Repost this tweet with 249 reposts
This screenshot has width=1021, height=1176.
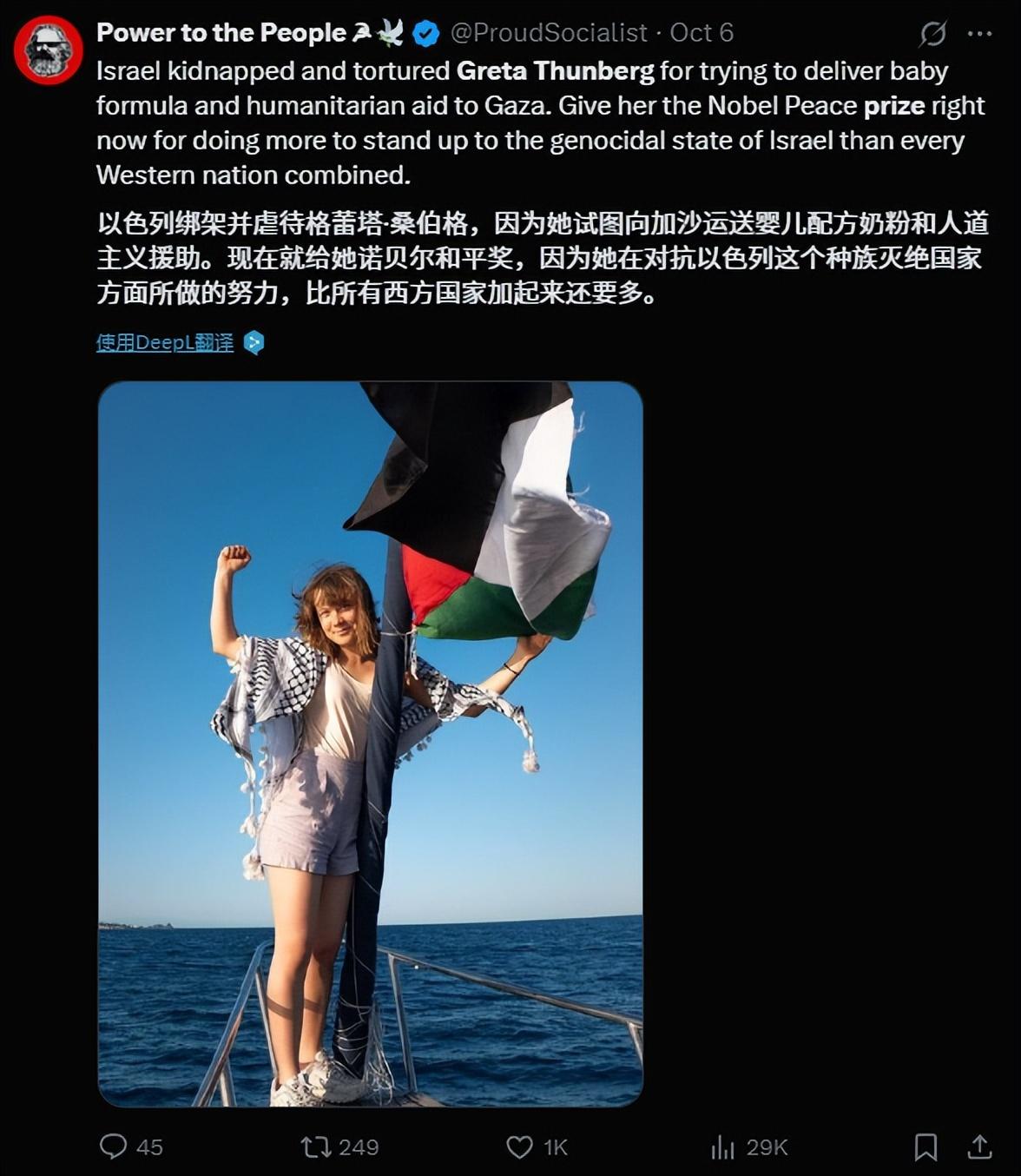click(315, 1147)
